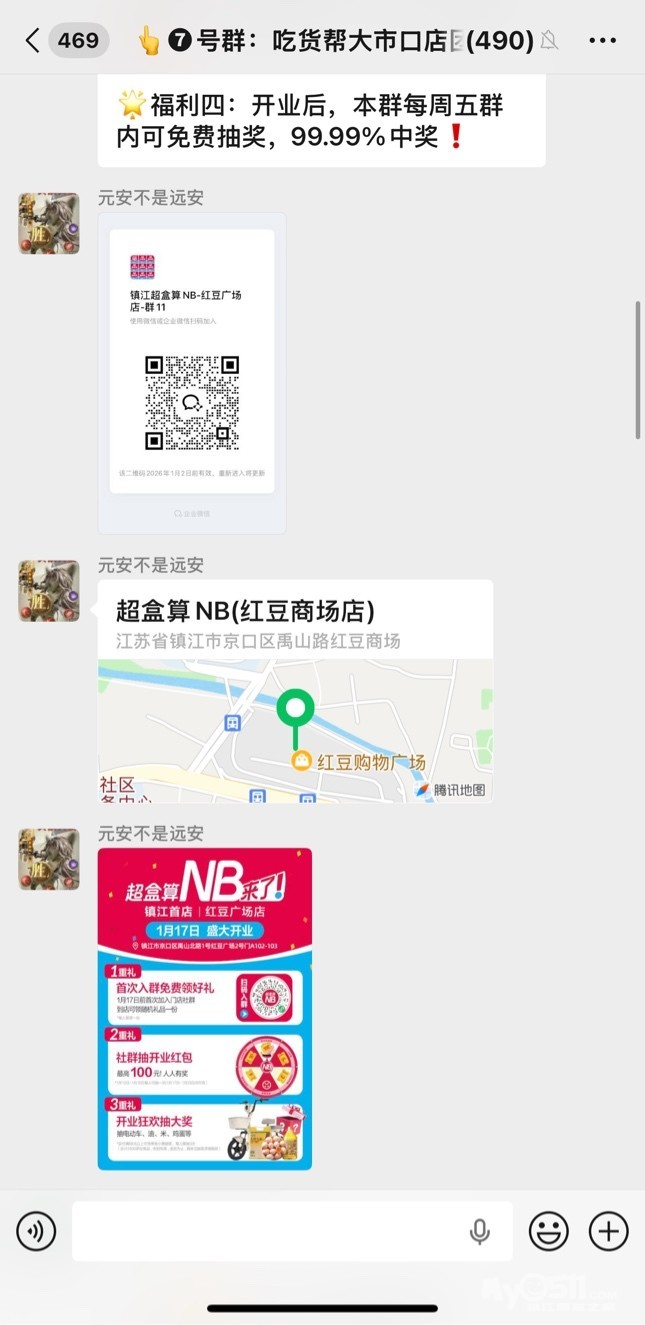Open the group chat overflow menu
Image resolution: width=645 pixels, height=1325 pixels.
point(603,40)
